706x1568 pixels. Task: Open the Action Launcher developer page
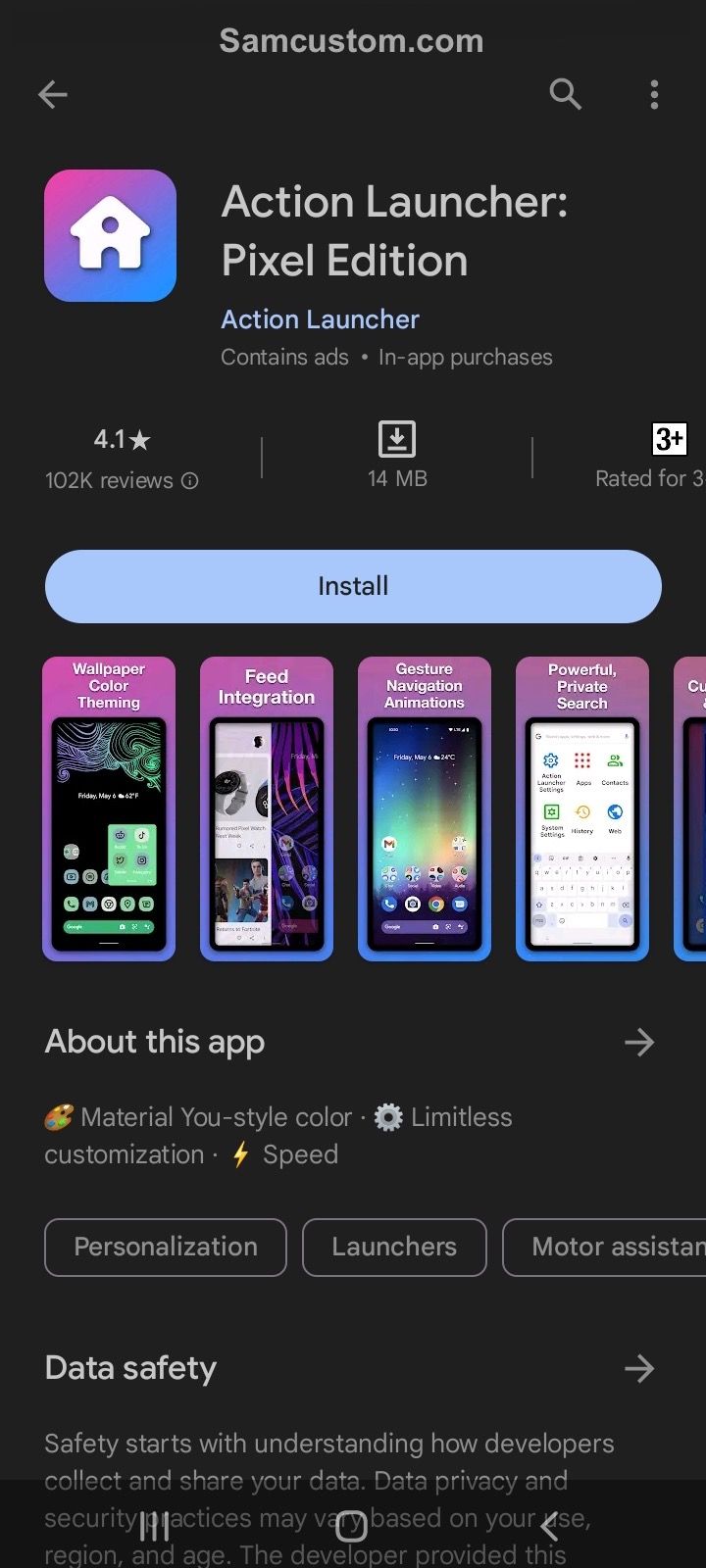tap(320, 319)
